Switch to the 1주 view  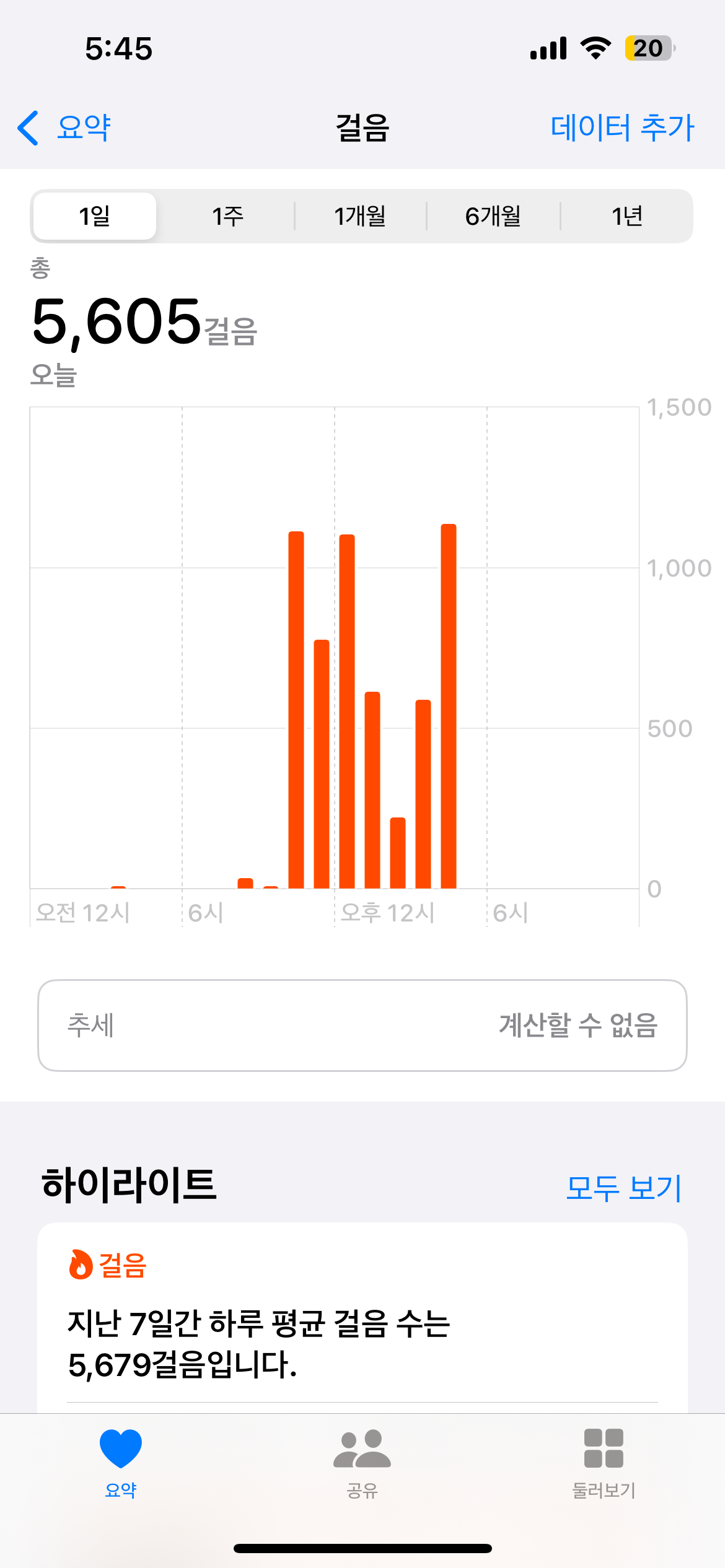pos(227,216)
